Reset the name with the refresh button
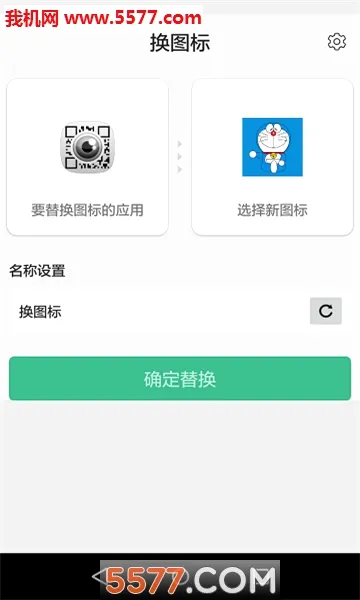 pyautogui.click(x=326, y=311)
